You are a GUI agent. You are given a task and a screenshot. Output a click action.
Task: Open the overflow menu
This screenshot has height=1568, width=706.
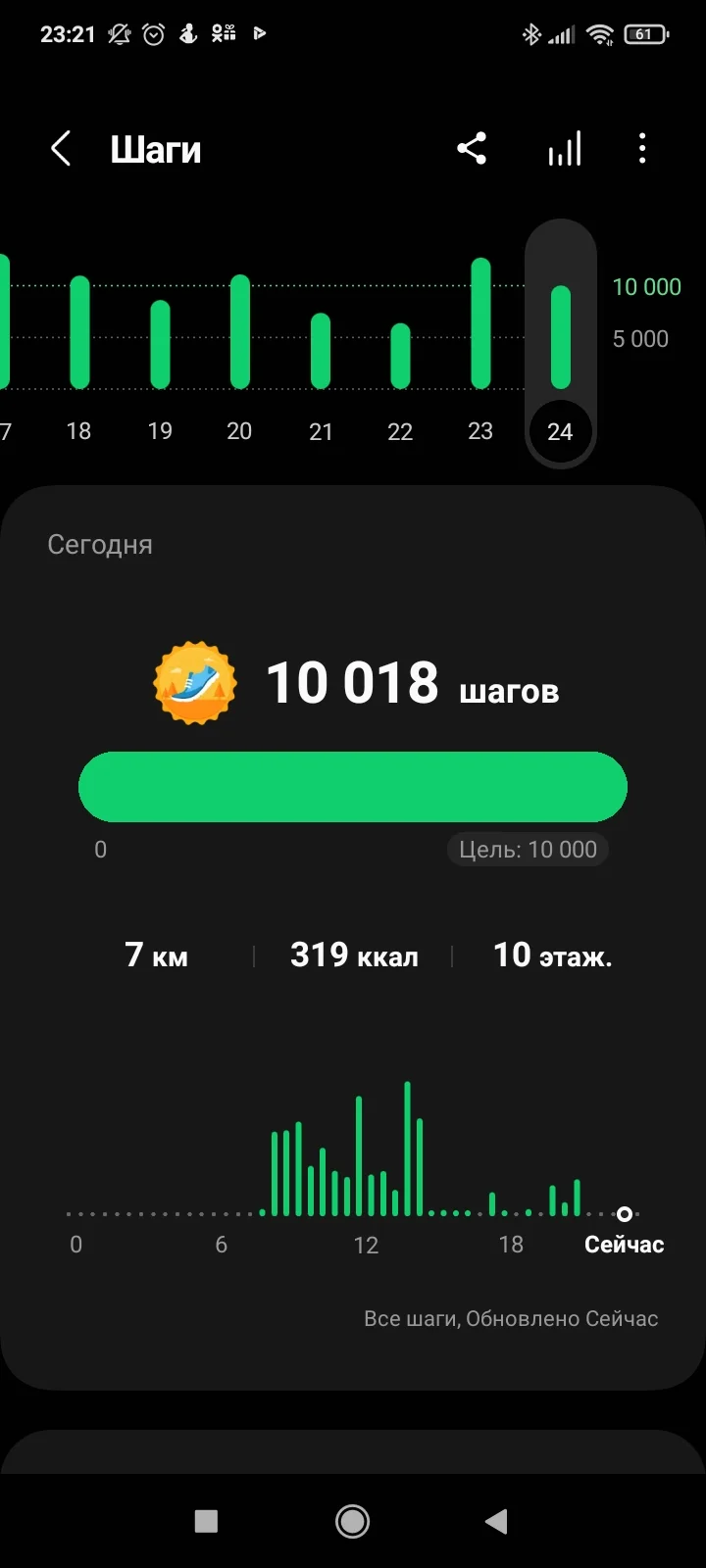pos(642,149)
